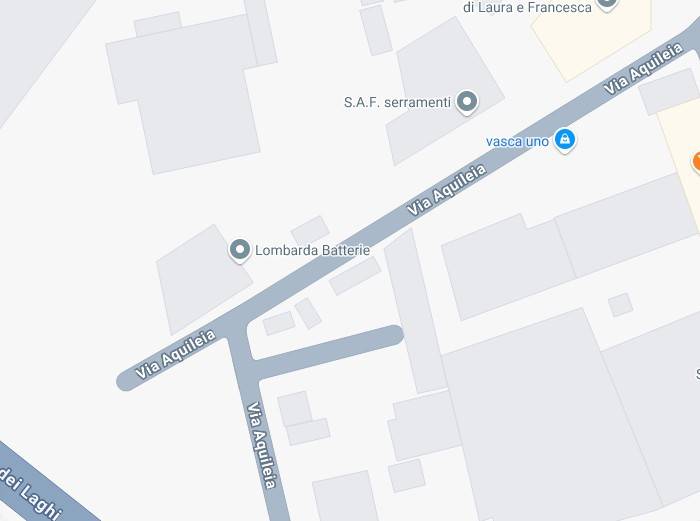Select the orange place pin at map edge
700x521 pixels.
[x=696, y=160]
